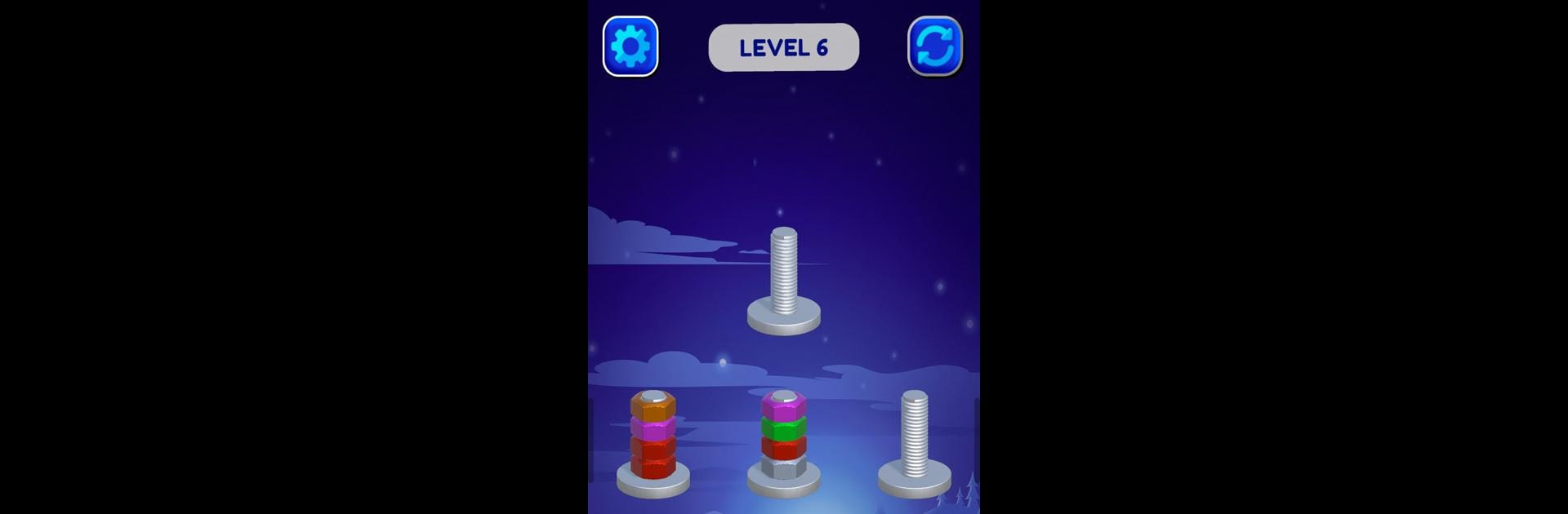Restart the level with the refresh button
Image resolution: width=1568 pixels, height=514 pixels.
pos(935,47)
